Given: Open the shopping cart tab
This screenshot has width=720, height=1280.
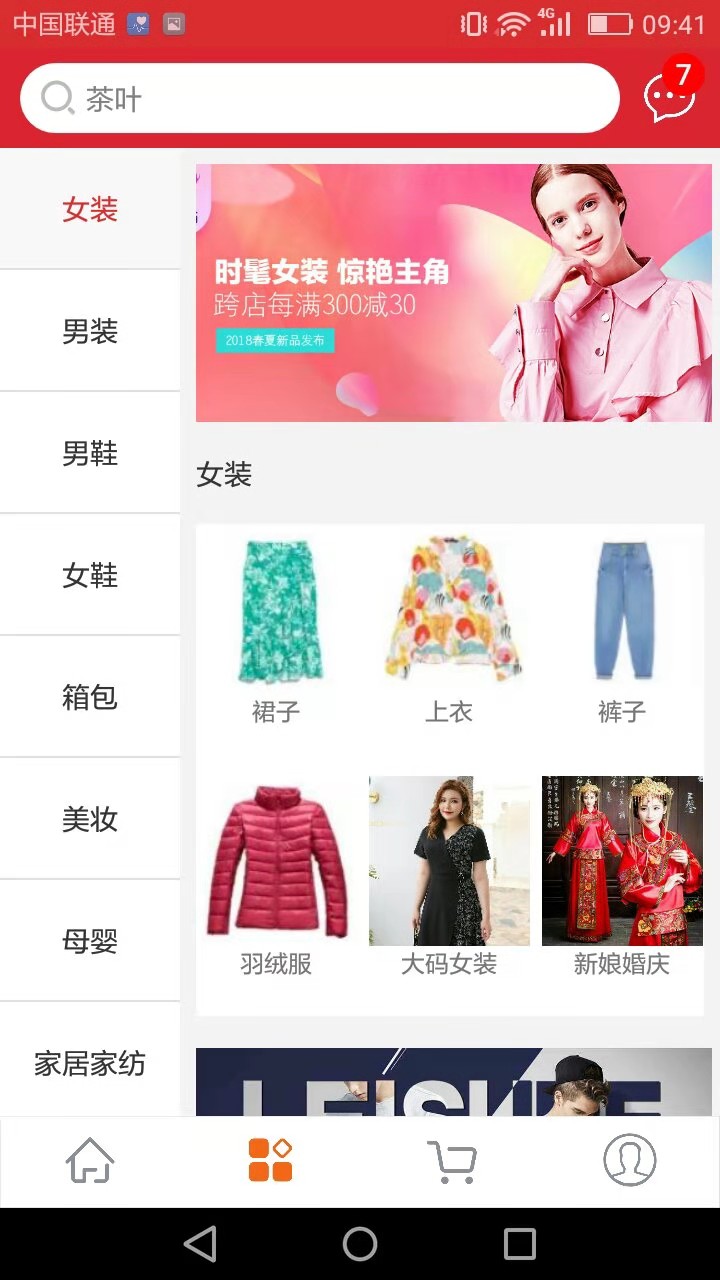Looking at the screenshot, I should 451,1161.
